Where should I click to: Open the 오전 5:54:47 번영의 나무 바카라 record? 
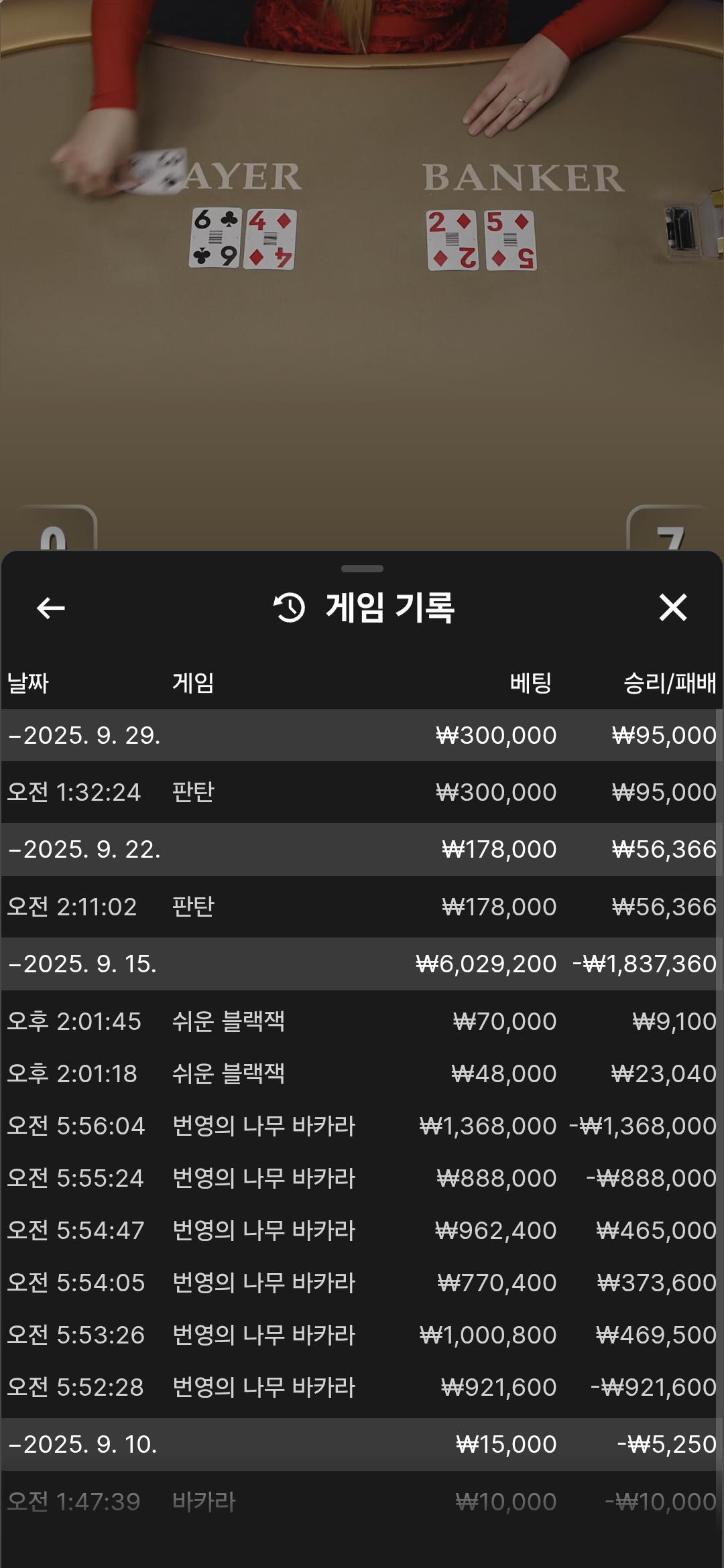pyautogui.click(x=362, y=1230)
